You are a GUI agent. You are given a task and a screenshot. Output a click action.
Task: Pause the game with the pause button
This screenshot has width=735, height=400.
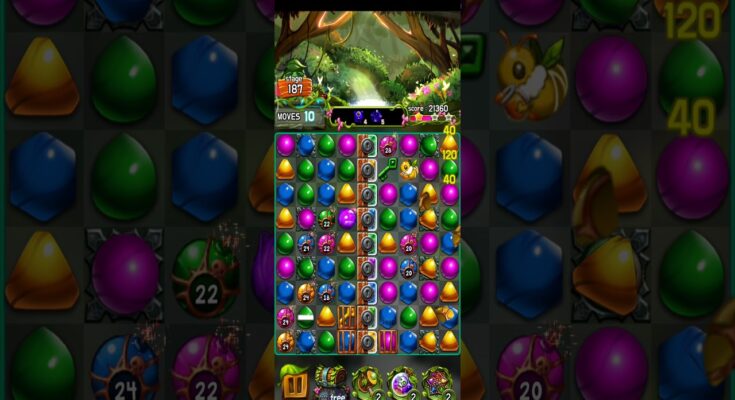(x=294, y=384)
